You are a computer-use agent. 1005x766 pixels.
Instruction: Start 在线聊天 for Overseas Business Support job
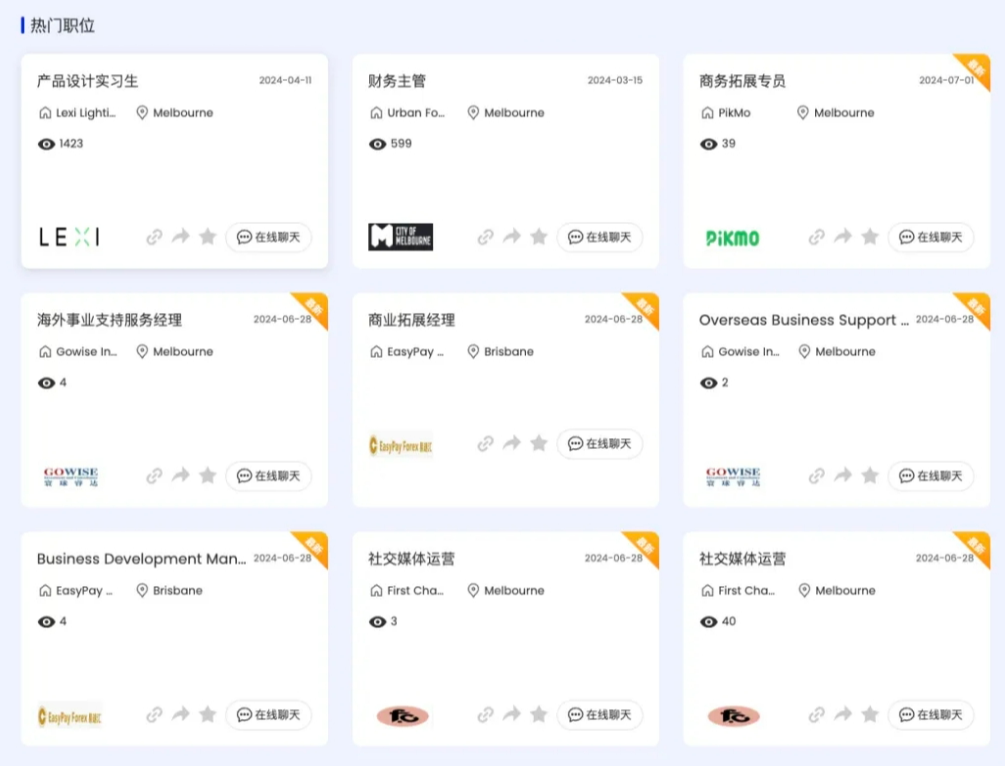(x=930, y=476)
